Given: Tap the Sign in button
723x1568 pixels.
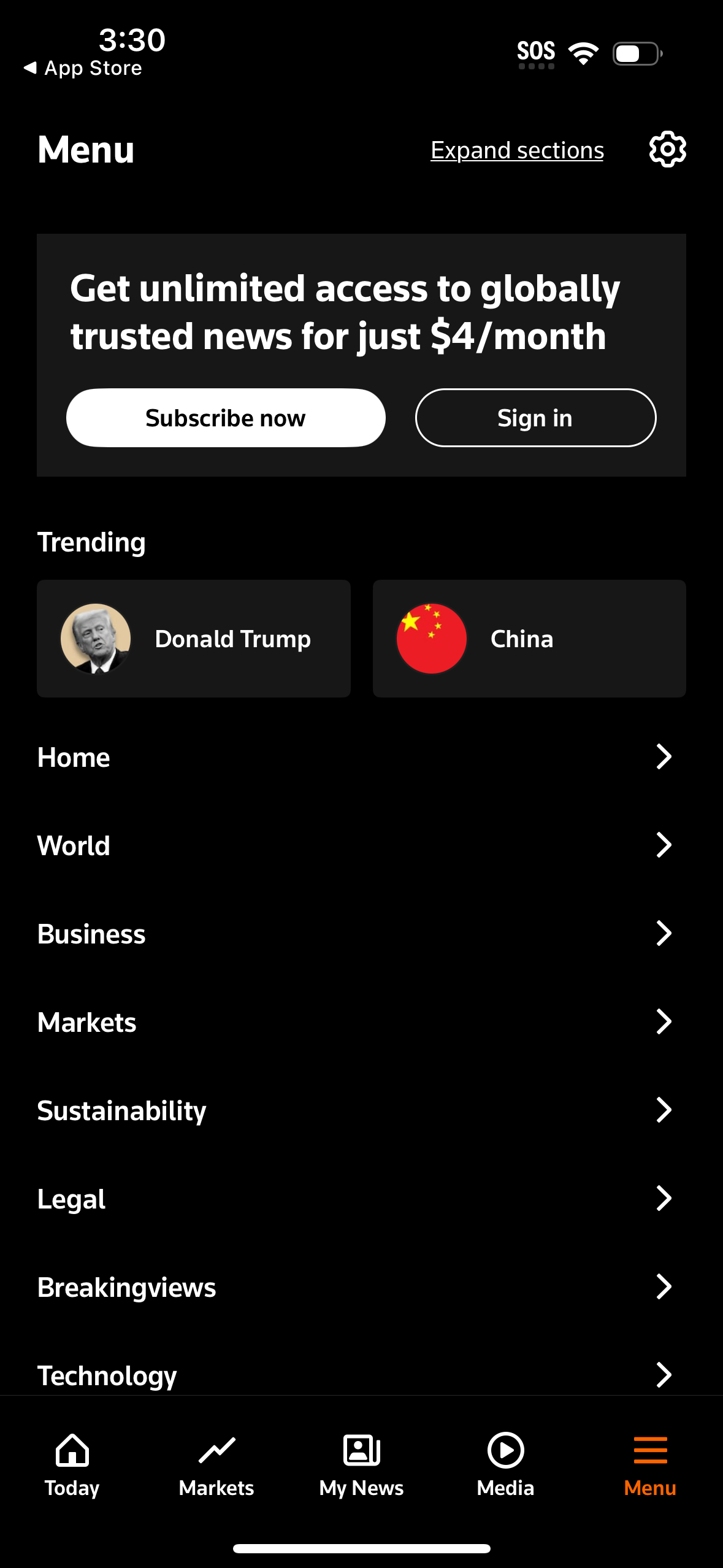Looking at the screenshot, I should tap(534, 417).
